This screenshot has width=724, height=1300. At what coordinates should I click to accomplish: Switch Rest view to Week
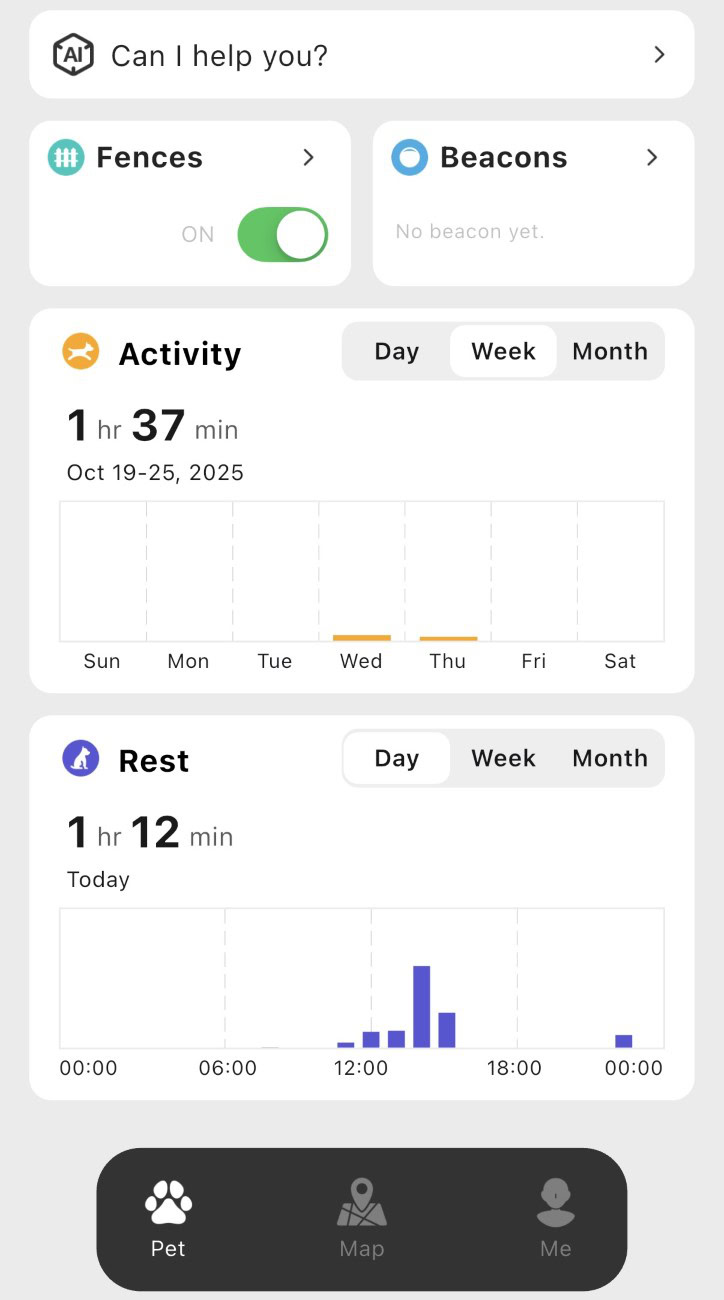[x=503, y=759]
